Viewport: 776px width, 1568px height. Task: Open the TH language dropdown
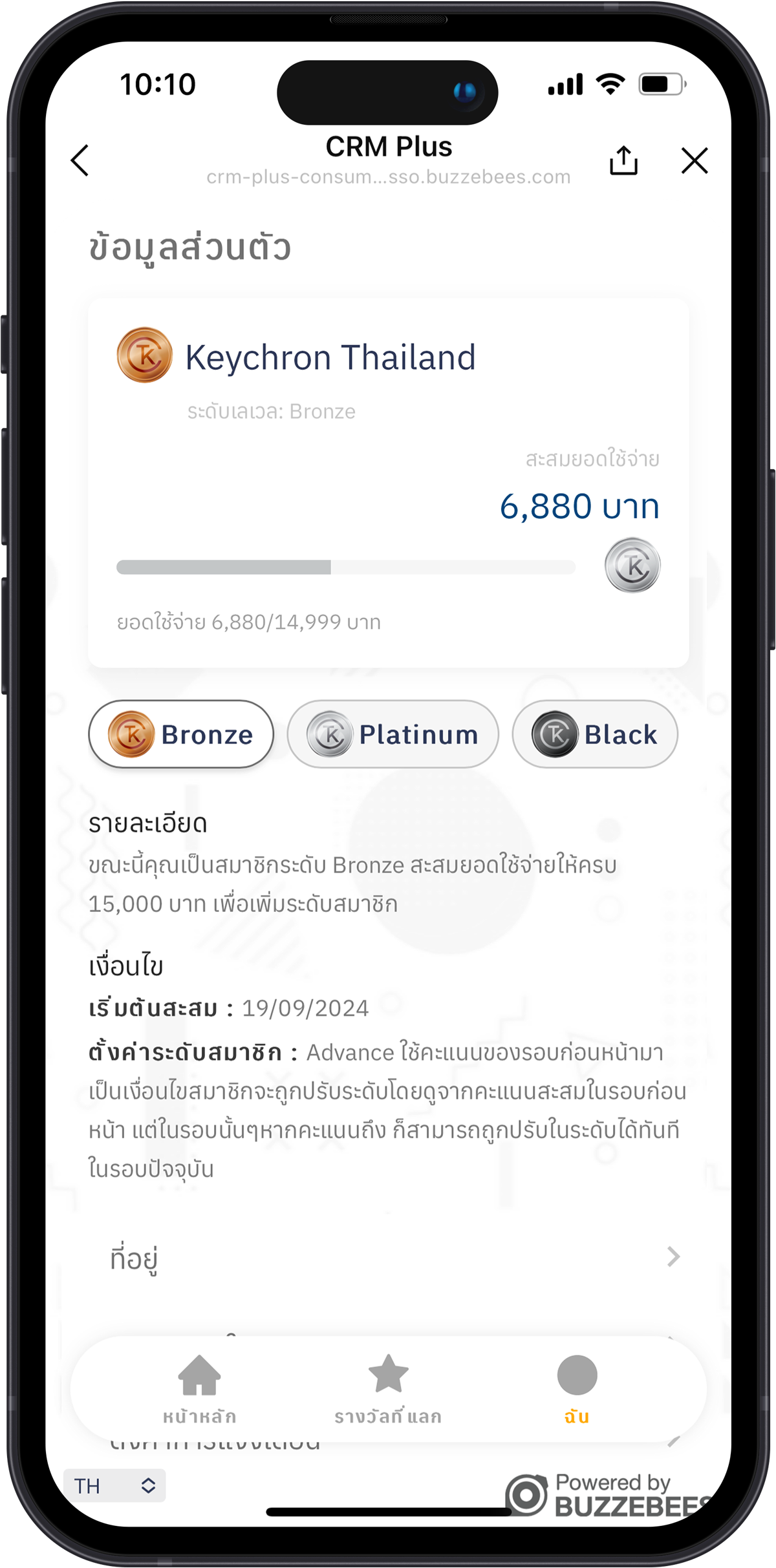[x=115, y=1486]
